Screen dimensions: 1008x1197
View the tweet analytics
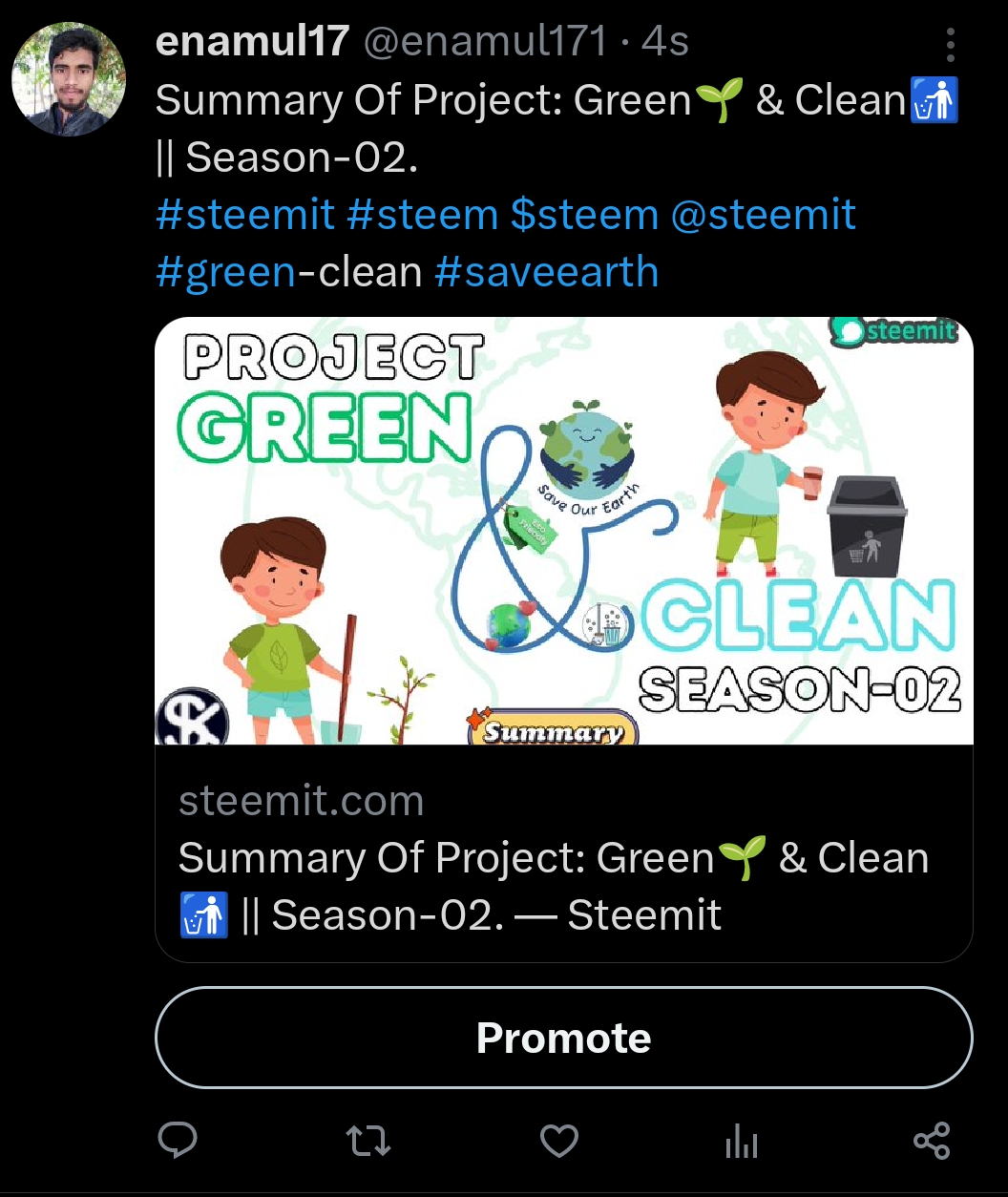click(742, 1141)
